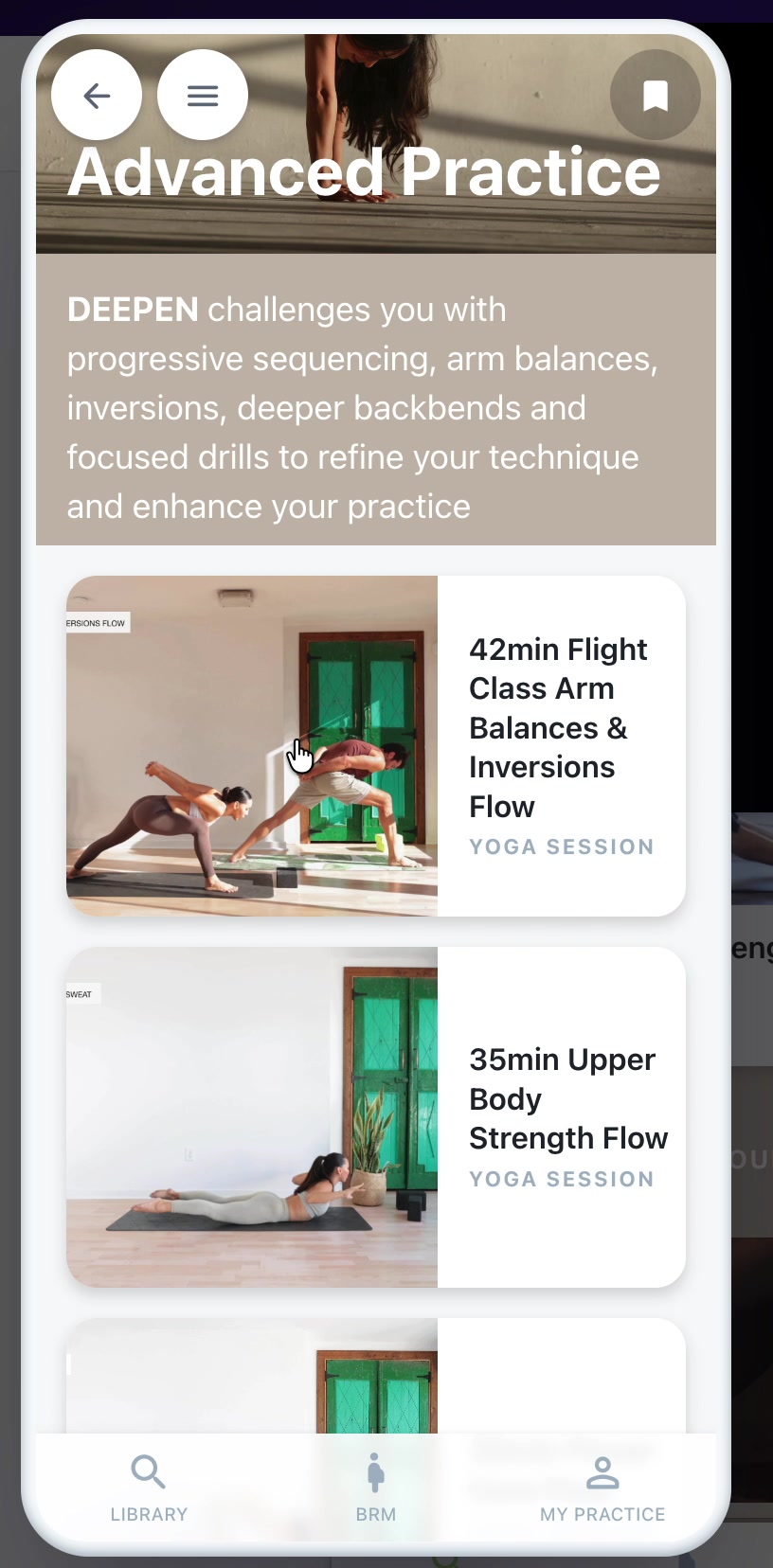Bookmark the Advanced Practice collection
The image size is (773, 1568).
click(656, 95)
